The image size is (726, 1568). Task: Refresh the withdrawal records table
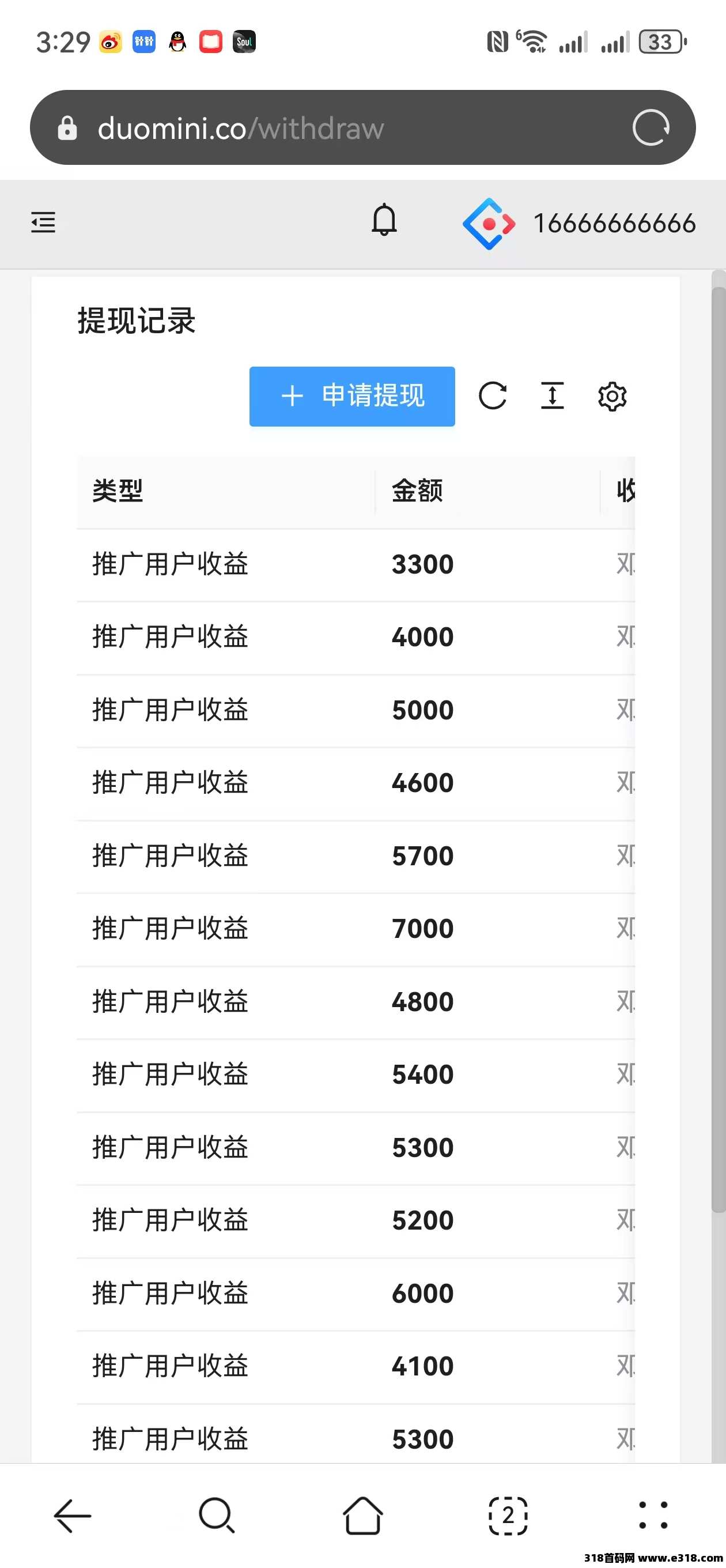(x=492, y=396)
